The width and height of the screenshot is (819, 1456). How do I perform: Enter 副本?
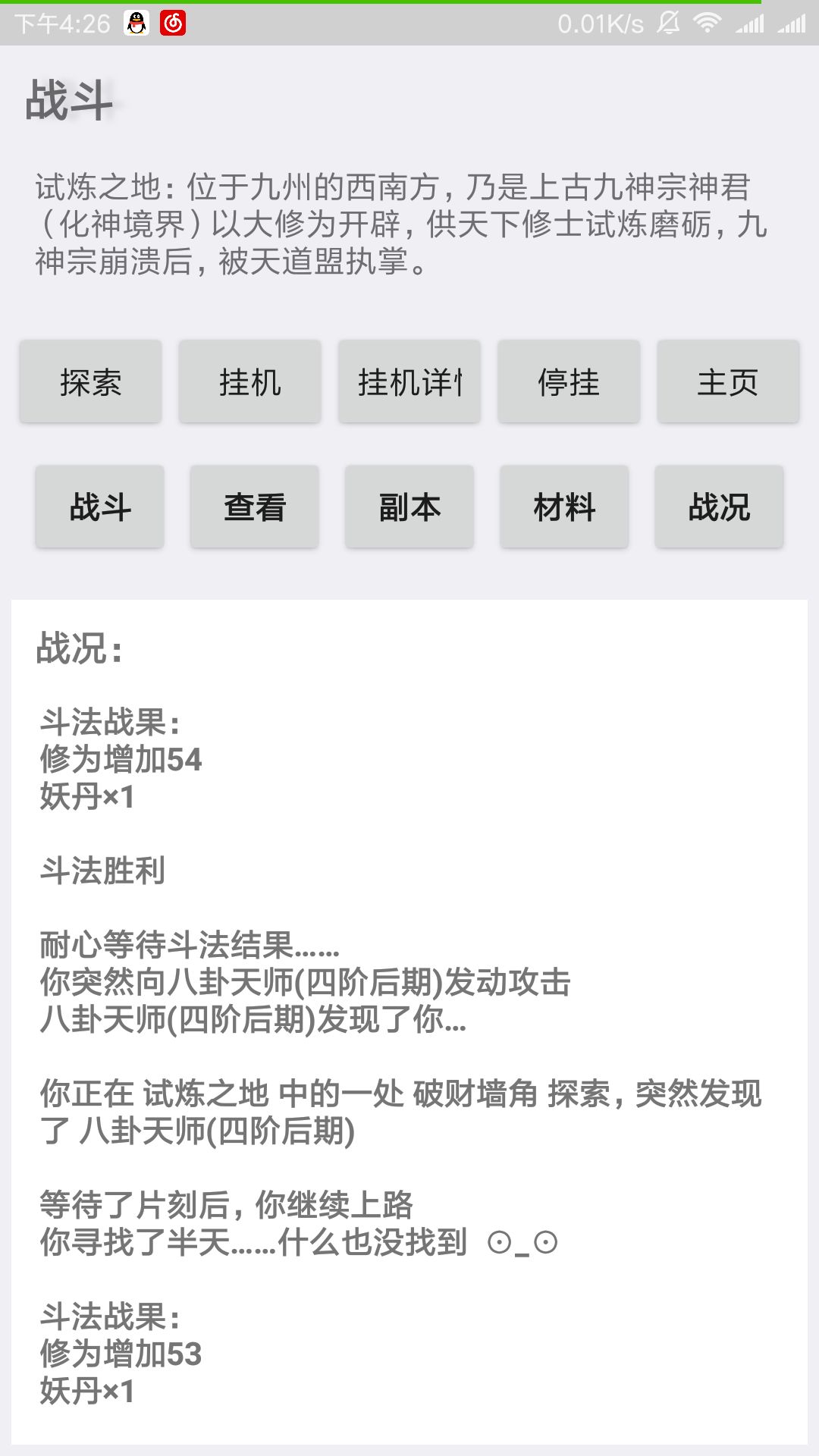click(x=409, y=507)
